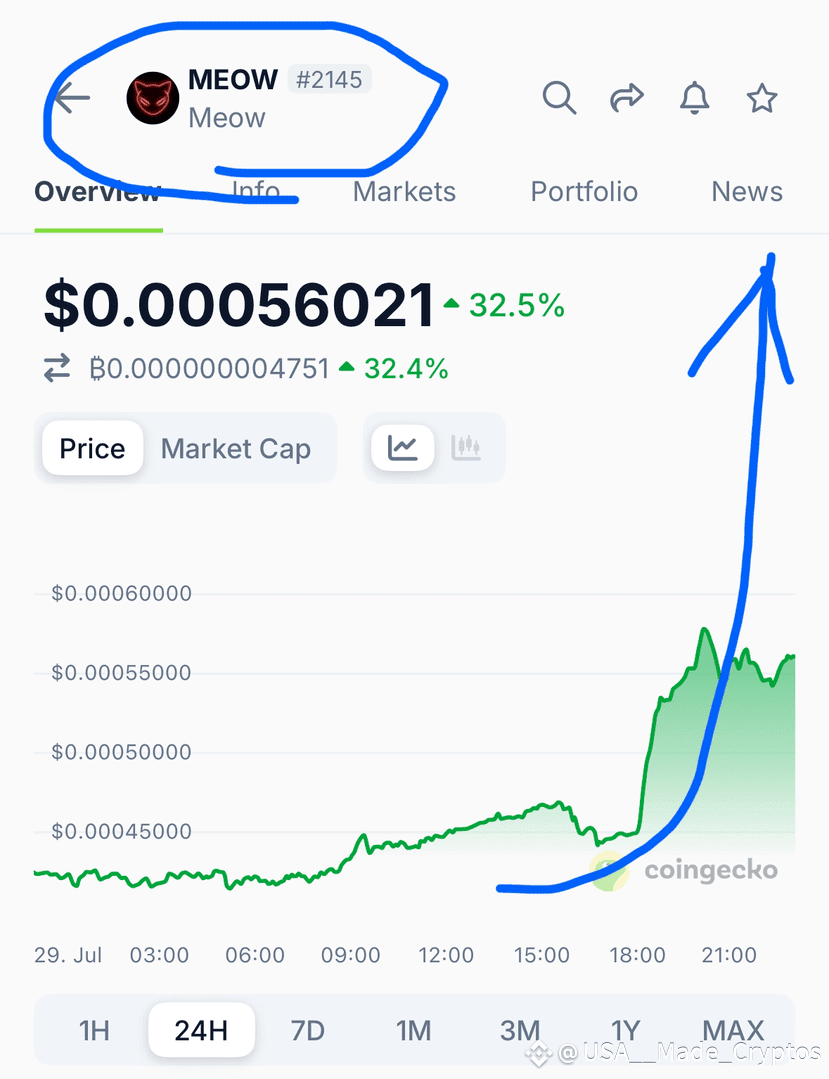Click the currency swap arrows icon
The image size is (829, 1079).
coord(57,367)
